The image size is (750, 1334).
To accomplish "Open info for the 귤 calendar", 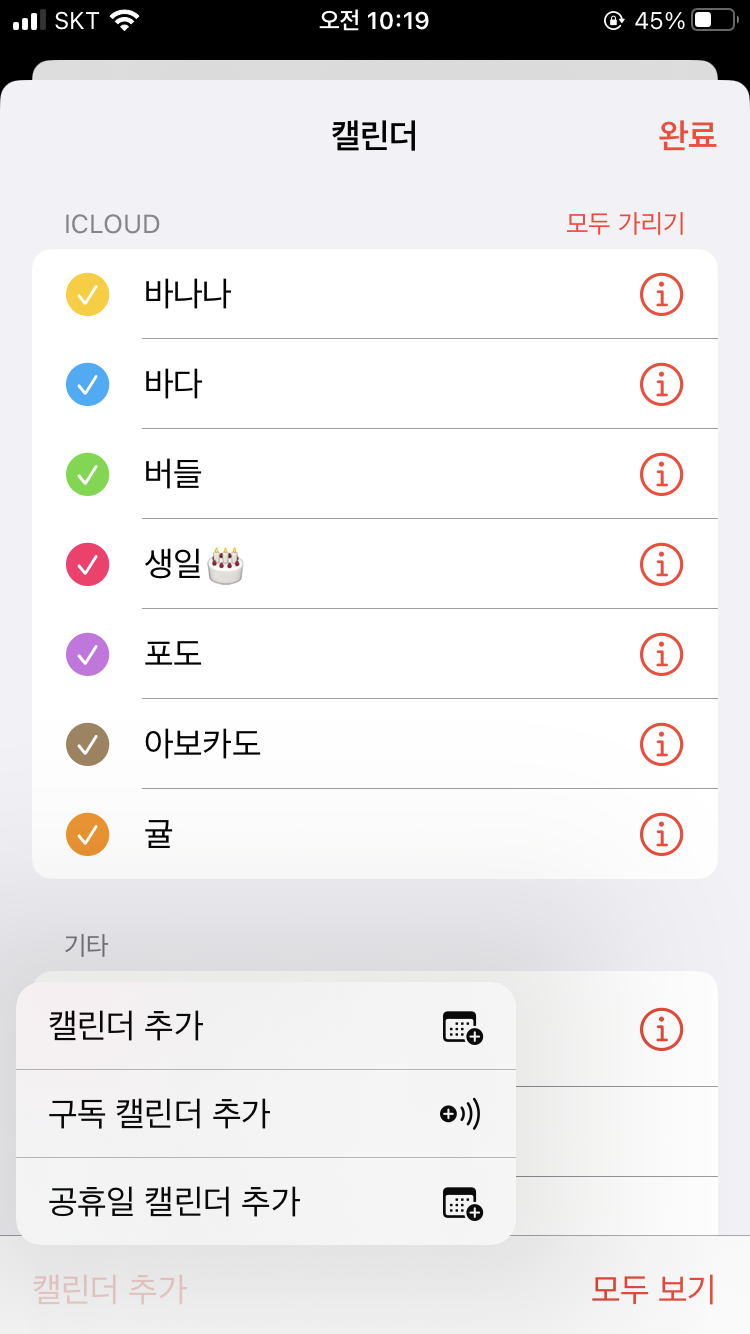I will (x=660, y=834).
